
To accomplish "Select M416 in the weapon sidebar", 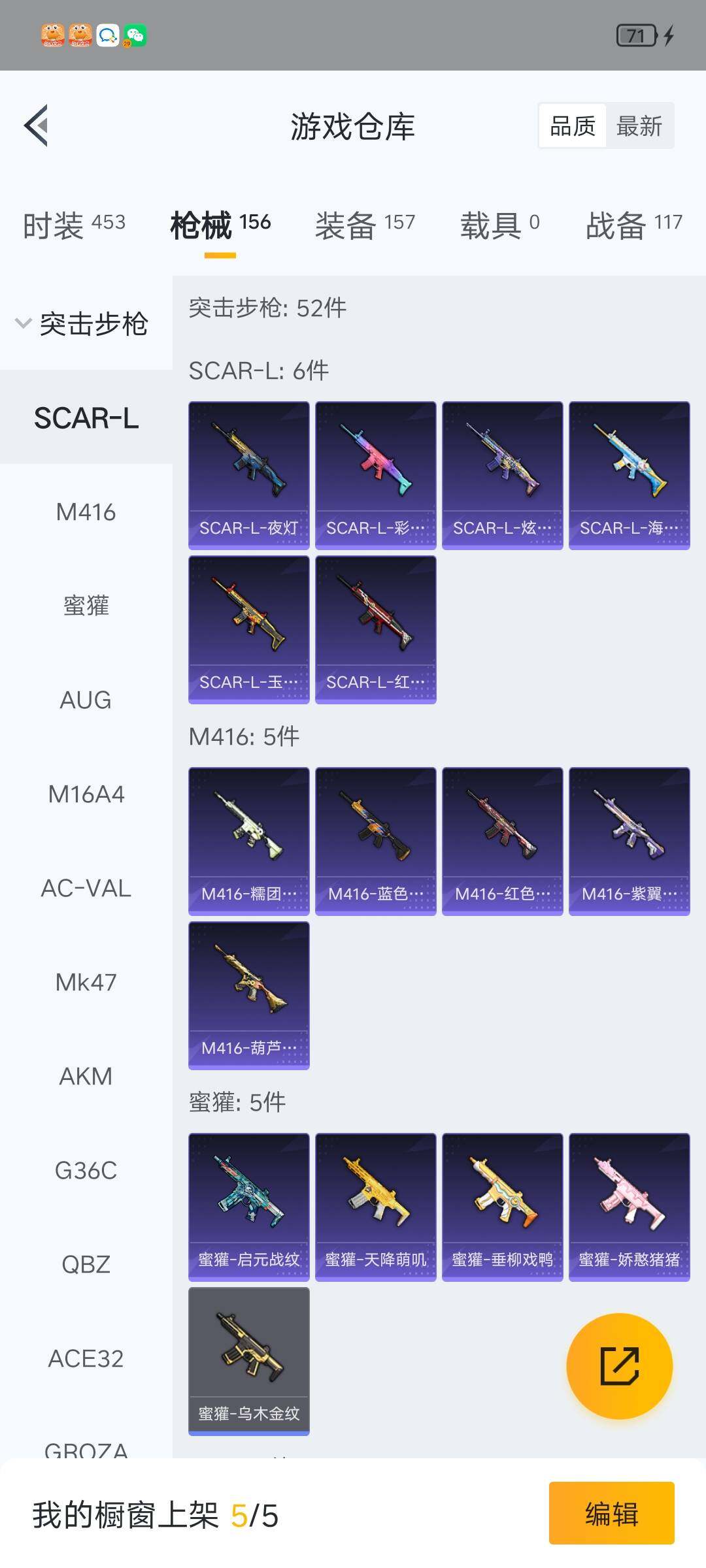I will (86, 512).
